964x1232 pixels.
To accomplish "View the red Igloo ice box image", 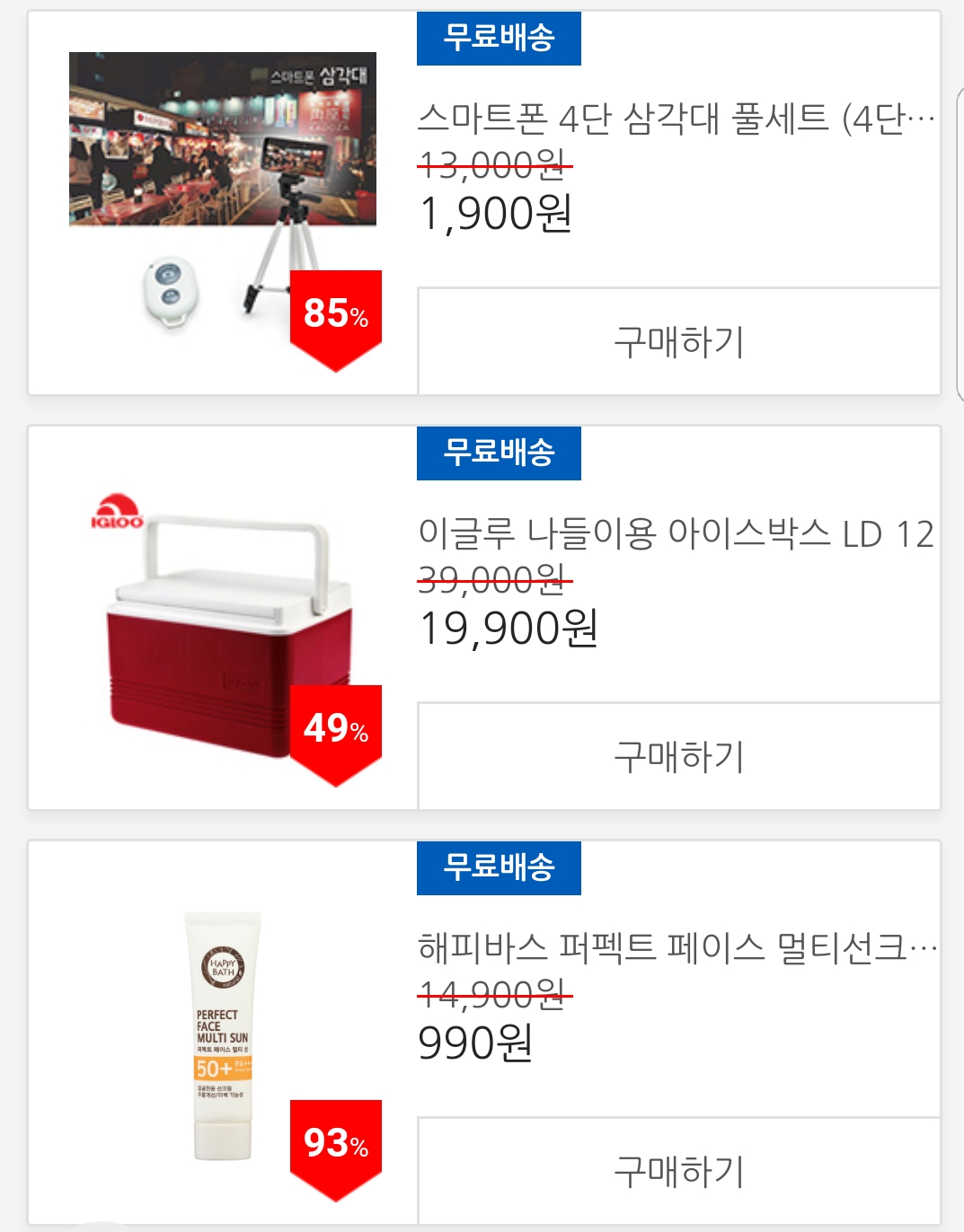I will coord(225,629).
